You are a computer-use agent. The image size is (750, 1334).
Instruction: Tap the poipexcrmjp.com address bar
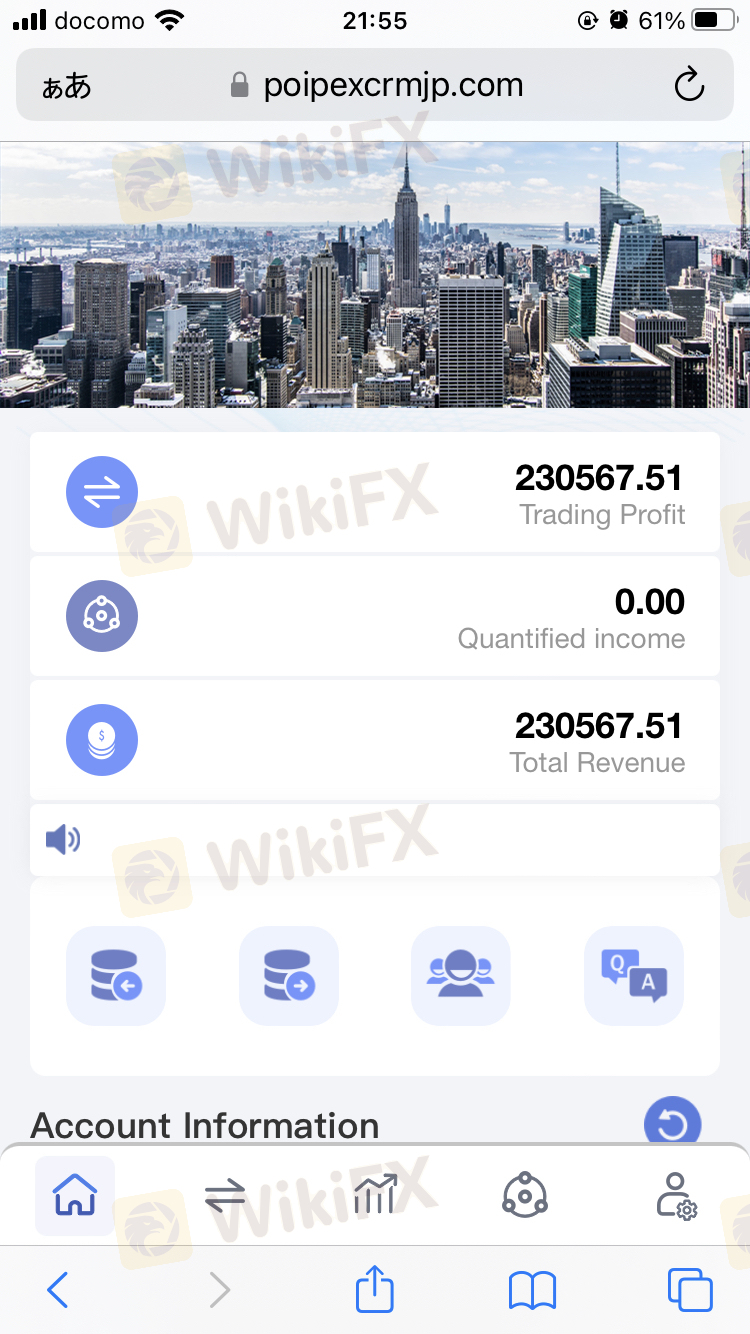click(375, 85)
